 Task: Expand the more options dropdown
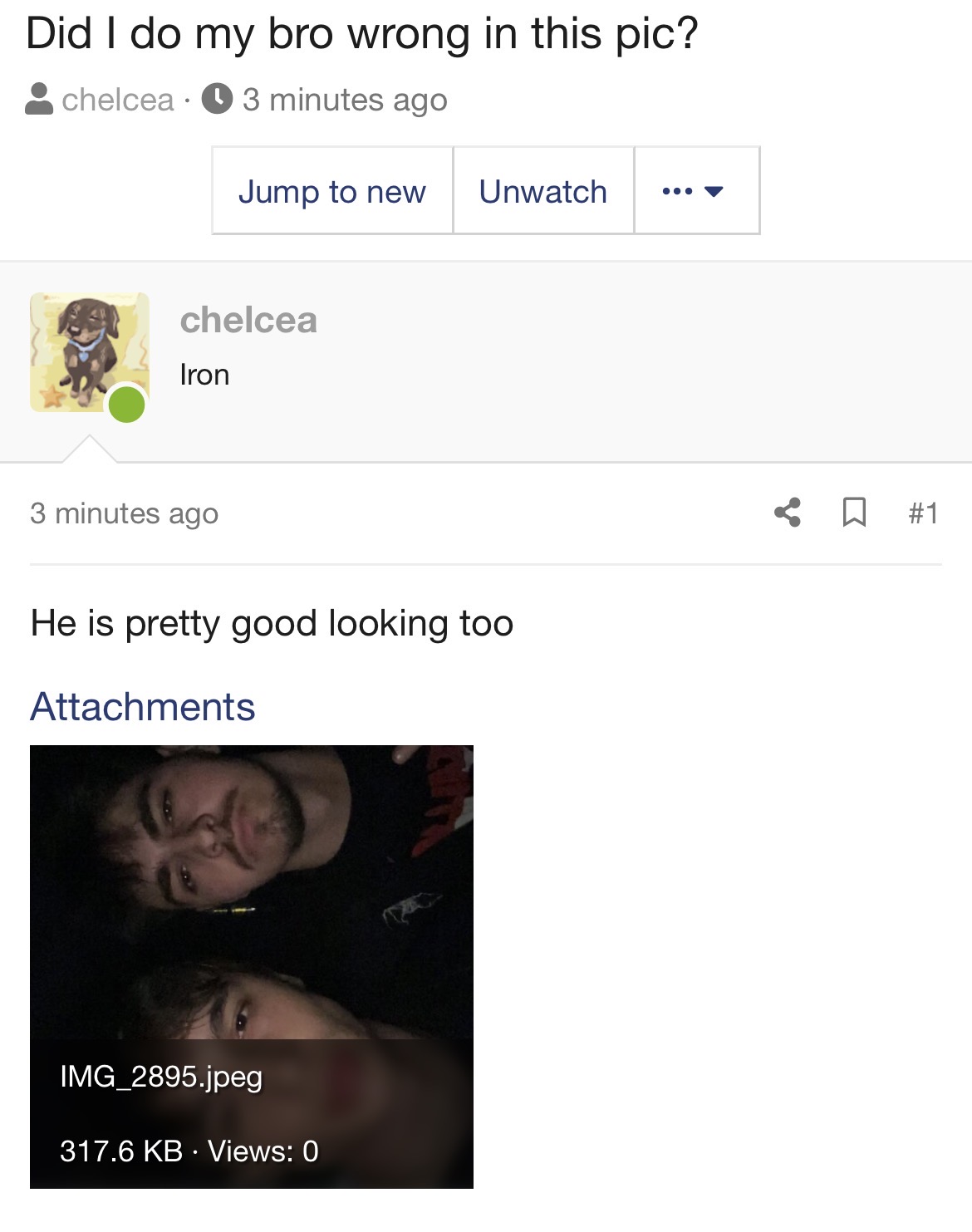(695, 191)
